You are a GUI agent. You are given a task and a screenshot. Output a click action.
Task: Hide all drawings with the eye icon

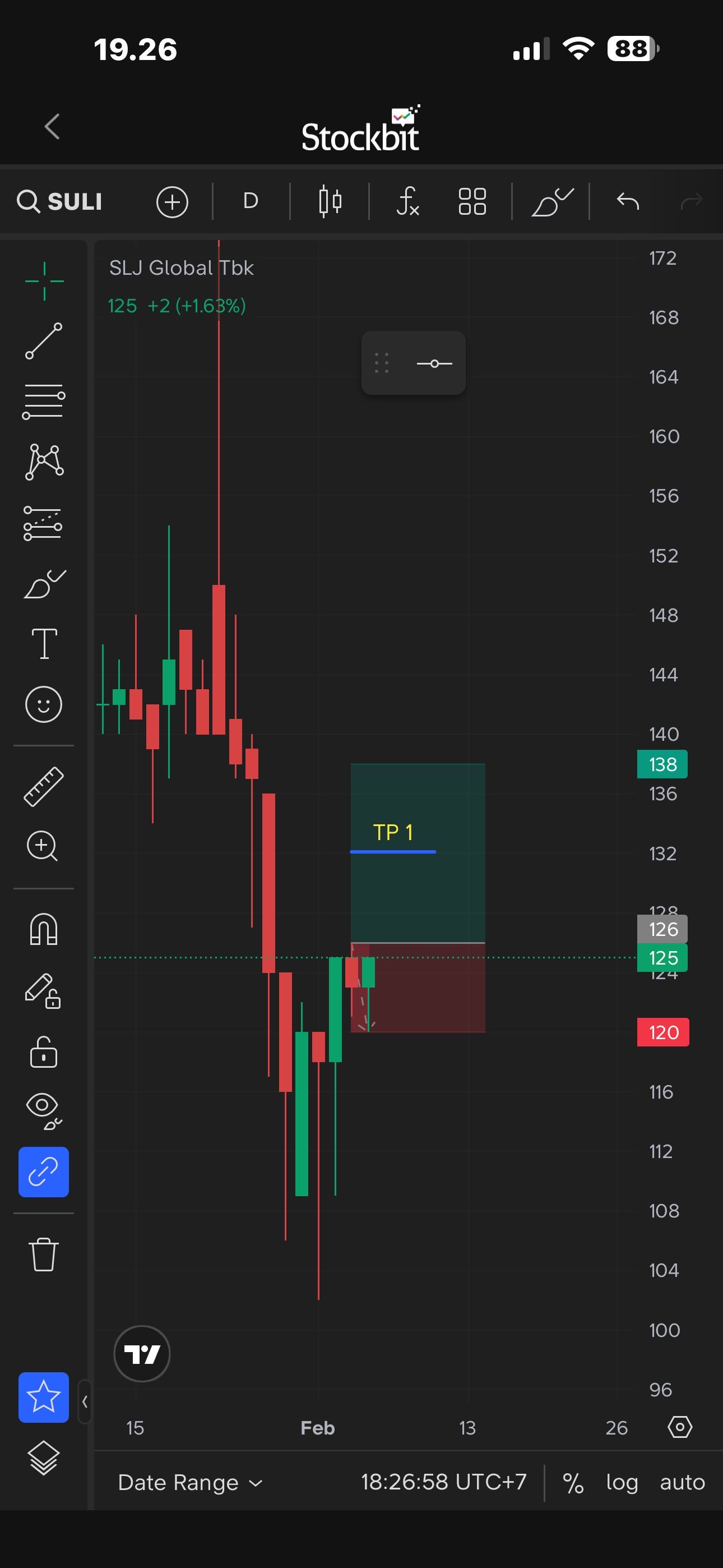pyautogui.click(x=44, y=1111)
